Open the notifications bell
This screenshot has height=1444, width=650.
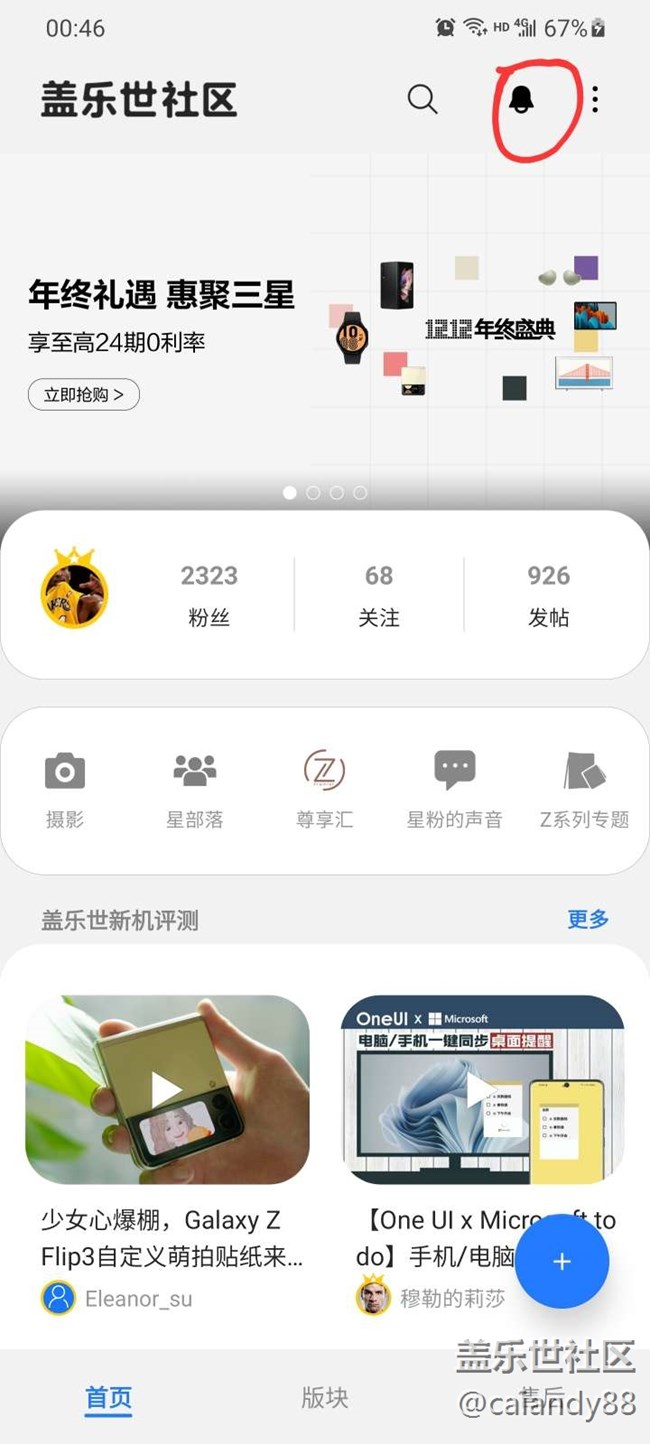coord(521,99)
